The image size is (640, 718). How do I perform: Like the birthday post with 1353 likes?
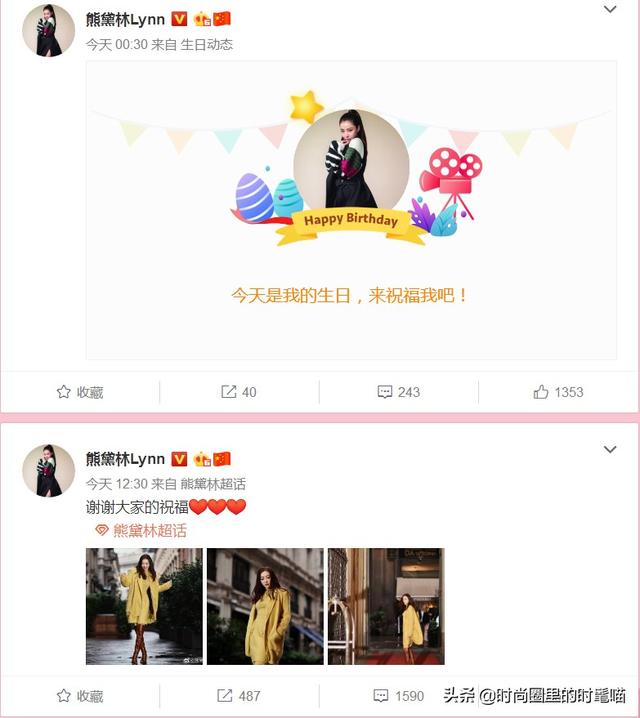[558, 392]
